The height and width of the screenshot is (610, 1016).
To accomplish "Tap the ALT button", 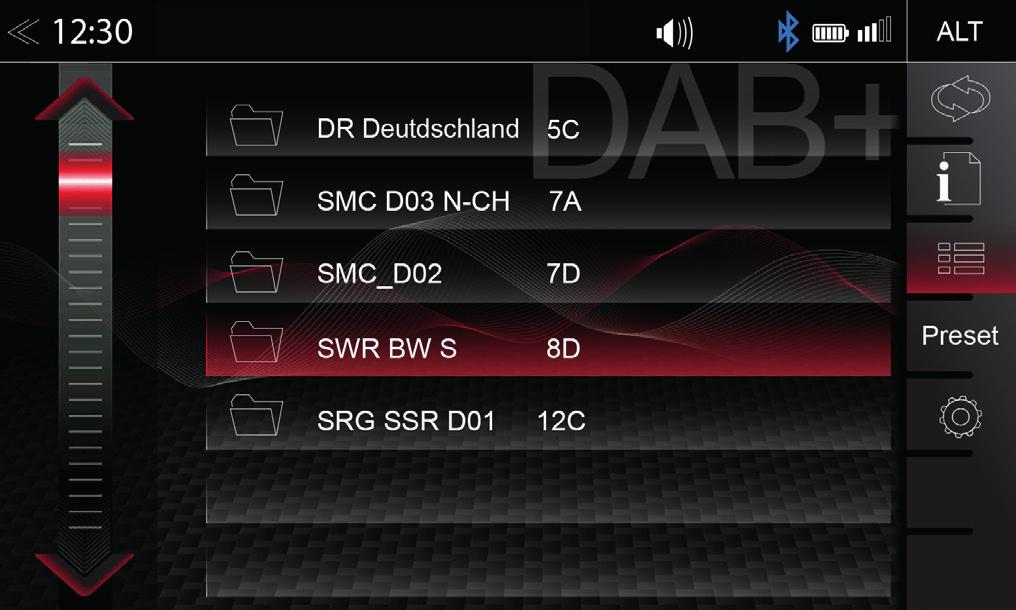I will (960, 32).
